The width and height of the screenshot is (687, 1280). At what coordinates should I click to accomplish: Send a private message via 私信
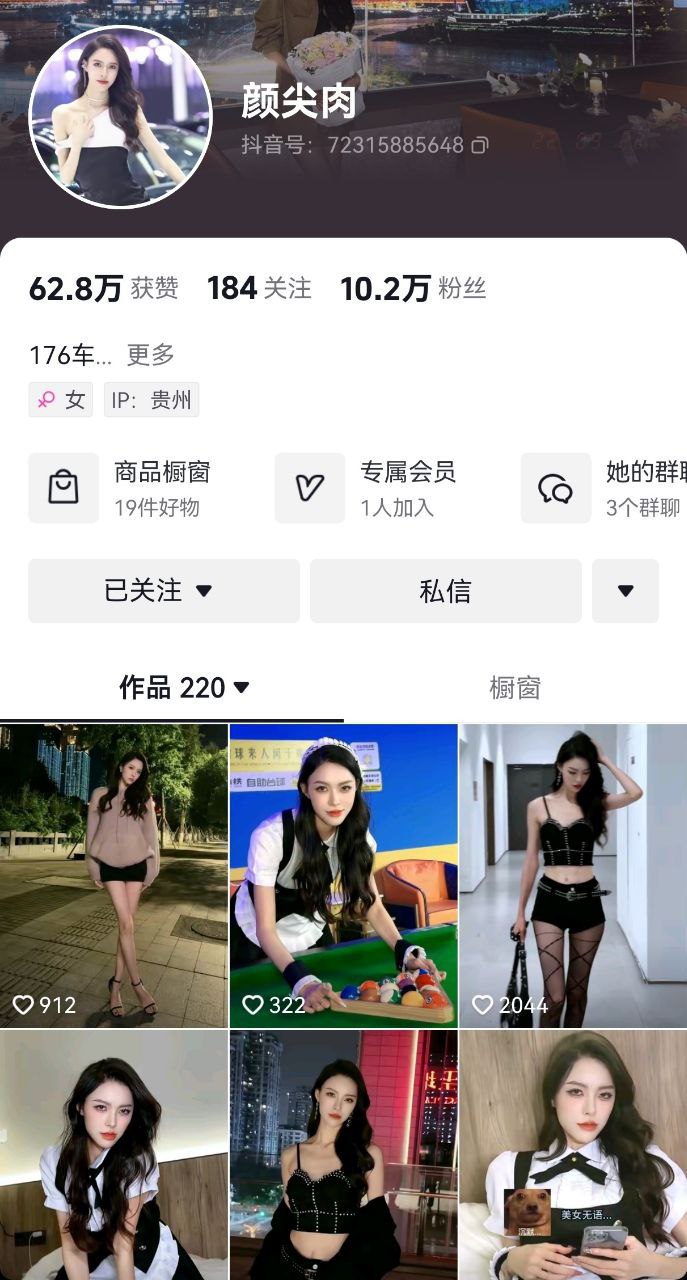pos(445,591)
